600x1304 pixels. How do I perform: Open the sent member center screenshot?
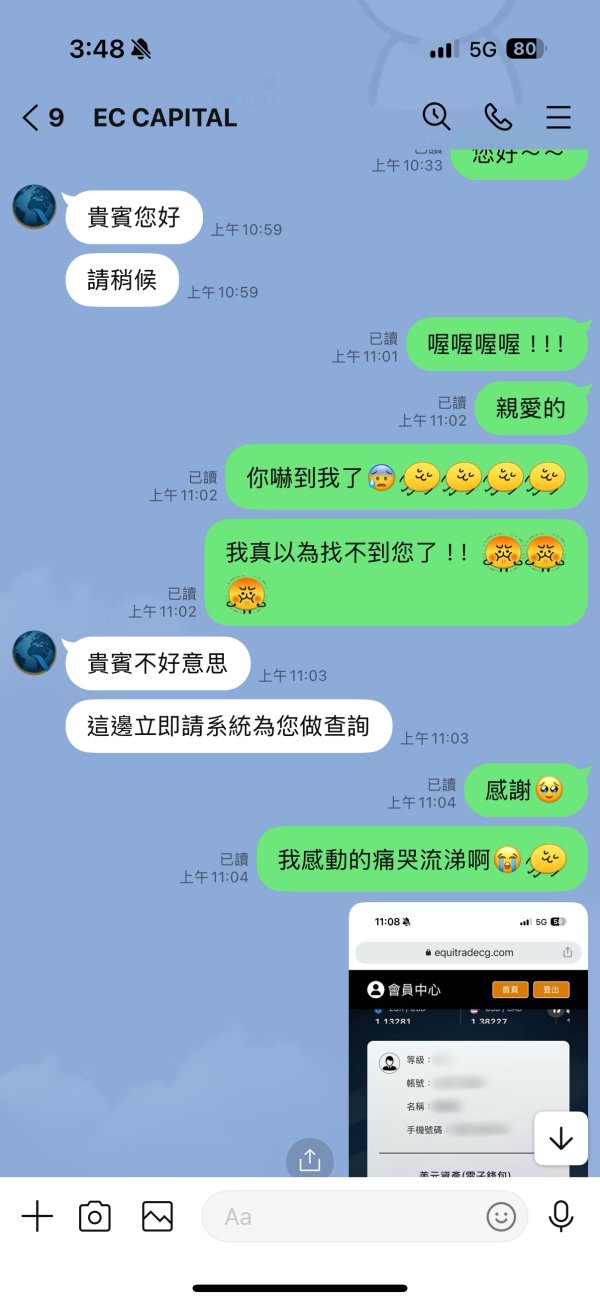point(468,1040)
